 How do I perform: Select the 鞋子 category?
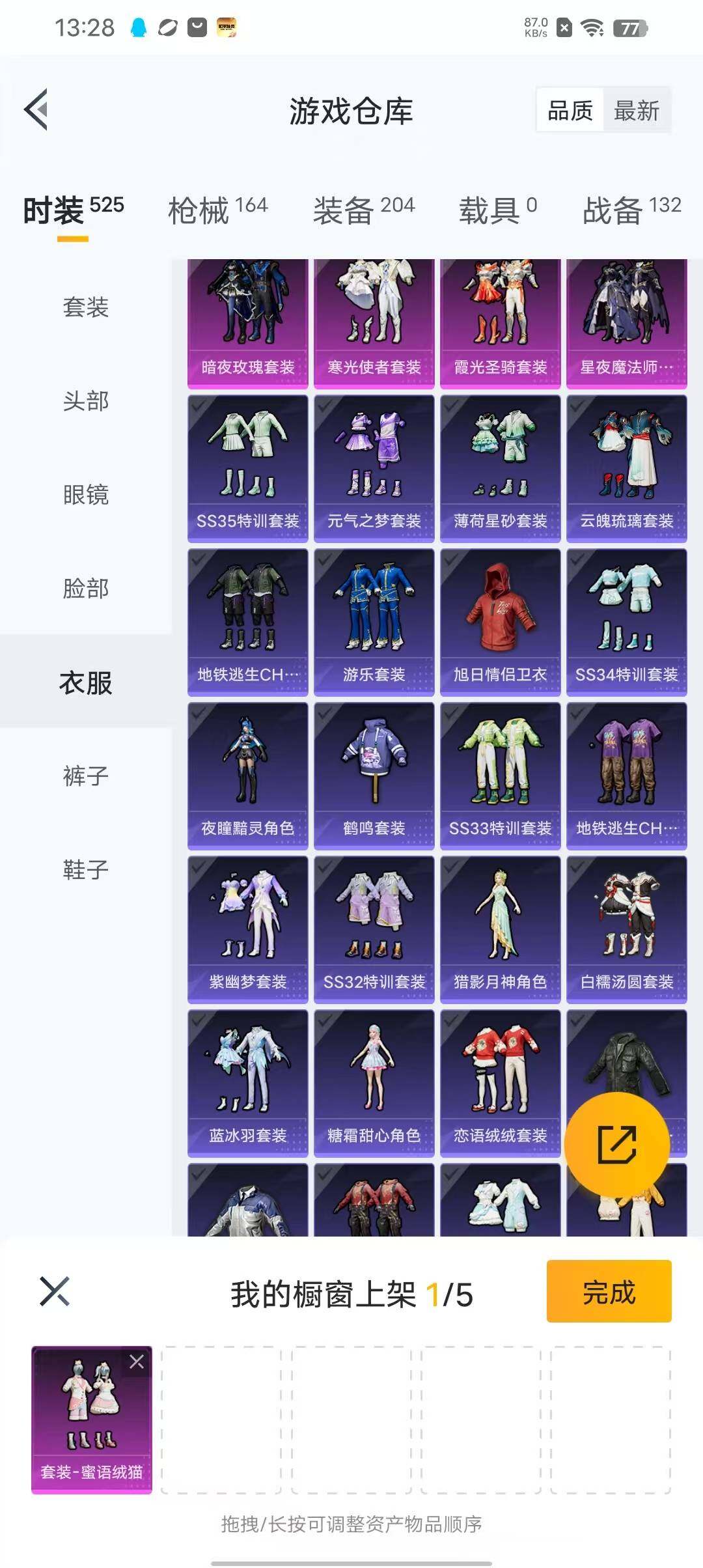click(85, 870)
